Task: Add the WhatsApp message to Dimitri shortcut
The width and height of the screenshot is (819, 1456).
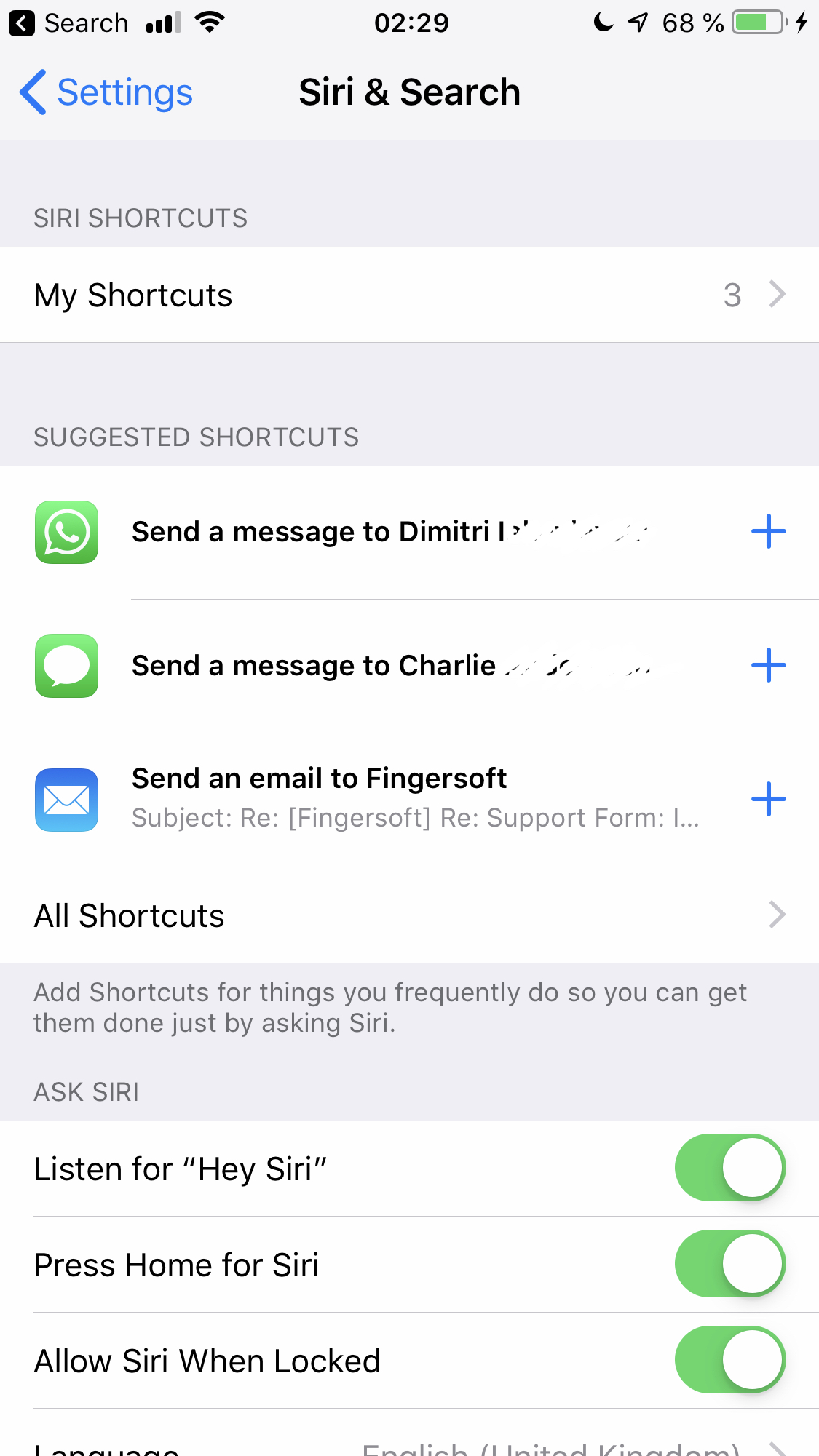Action: (768, 532)
